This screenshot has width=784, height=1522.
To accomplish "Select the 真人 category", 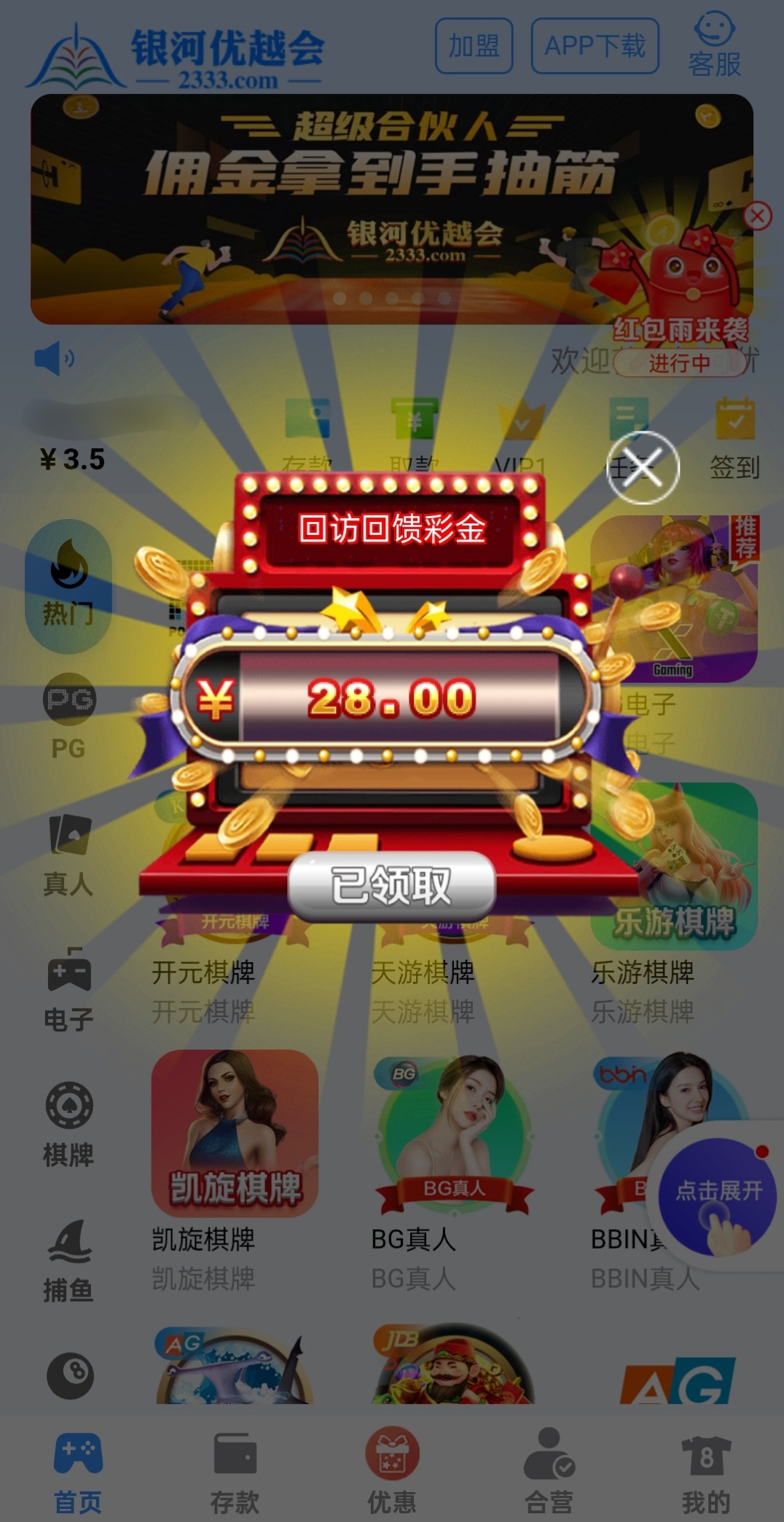I will tap(68, 854).
